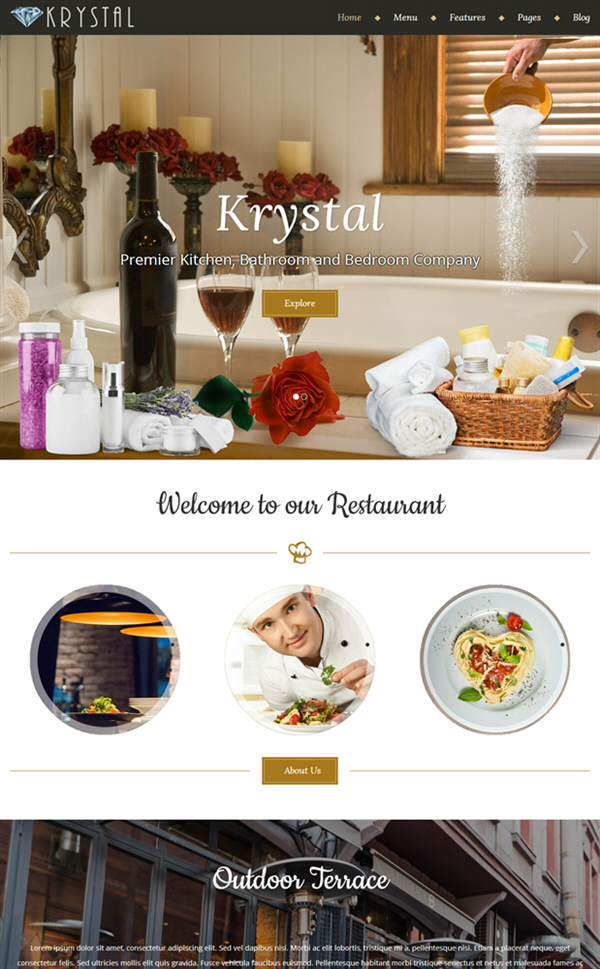Viewport: 600px width, 969px height.
Task: Open the chef circle image
Action: (300, 659)
